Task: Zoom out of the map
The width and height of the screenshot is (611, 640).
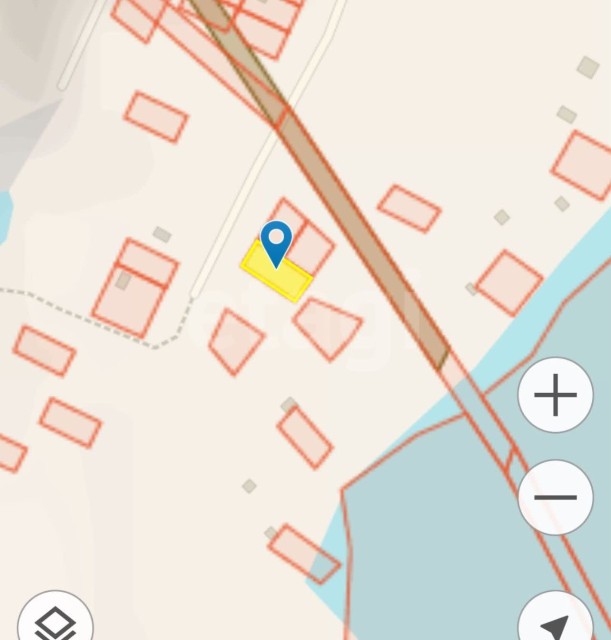Action: (555, 497)
